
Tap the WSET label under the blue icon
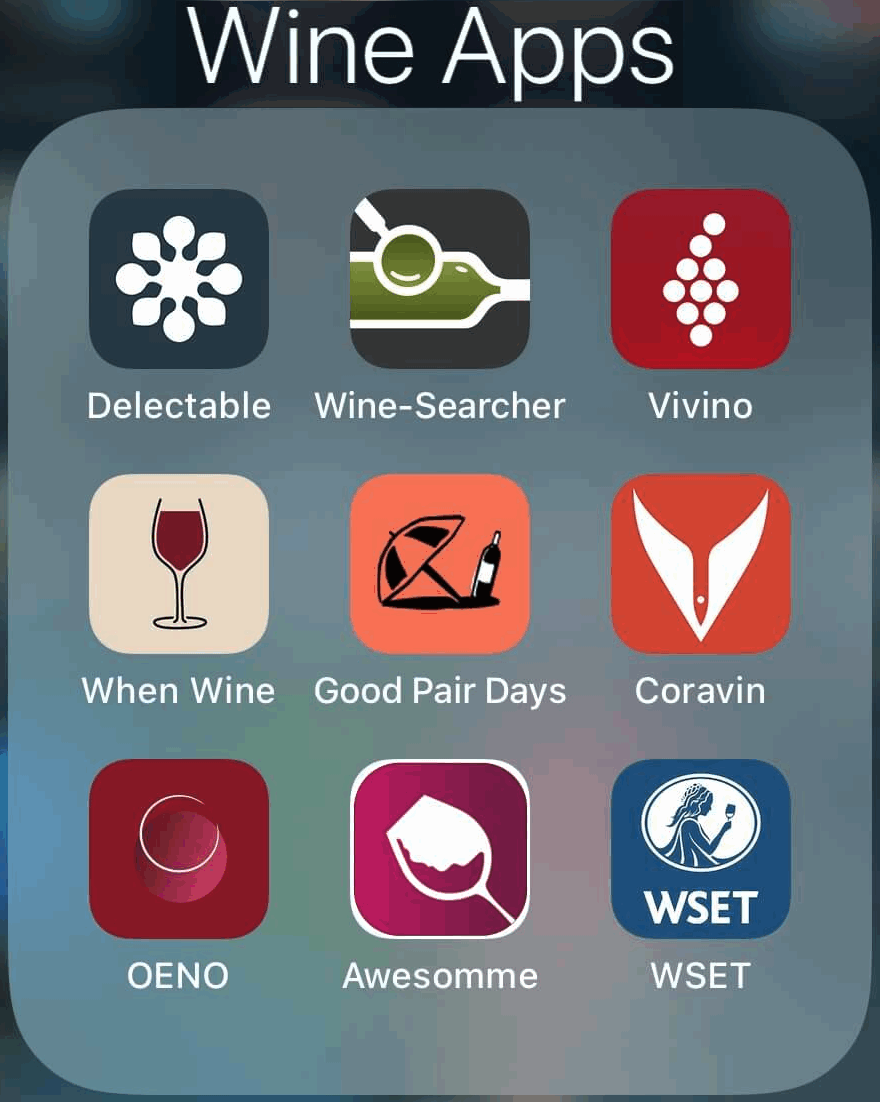700,975
